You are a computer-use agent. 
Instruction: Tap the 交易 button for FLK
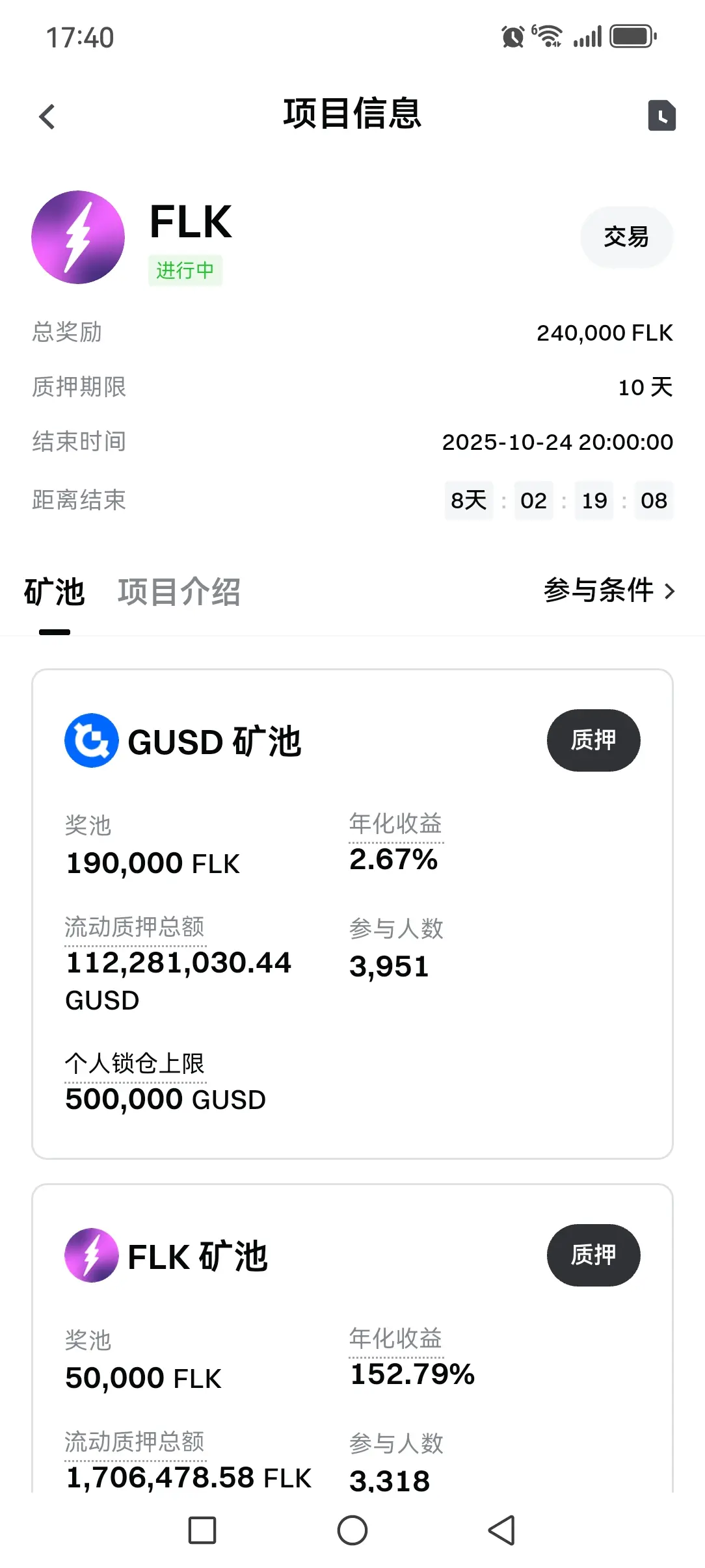626,237
